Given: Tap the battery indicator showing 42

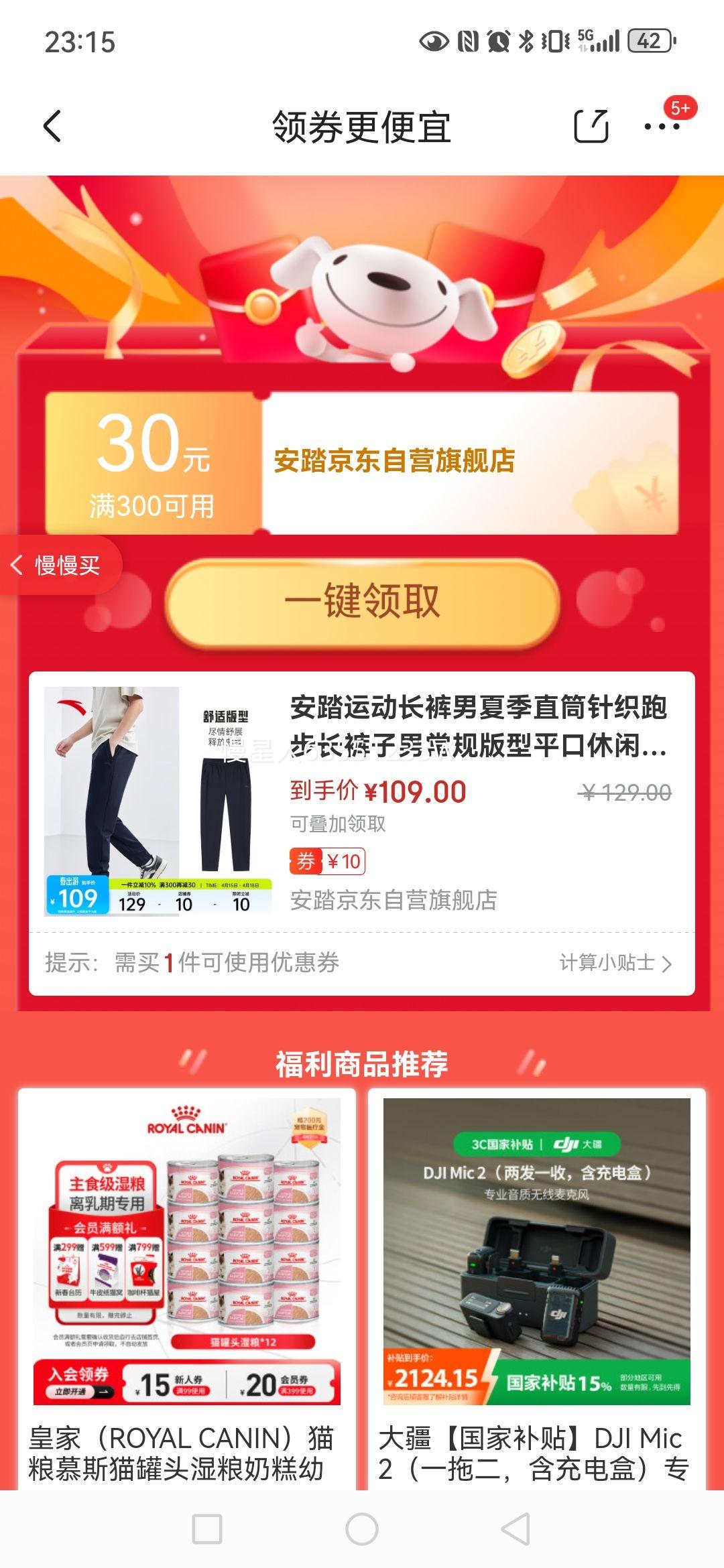Looking at the screenshot, I should [x=646, y=42].
